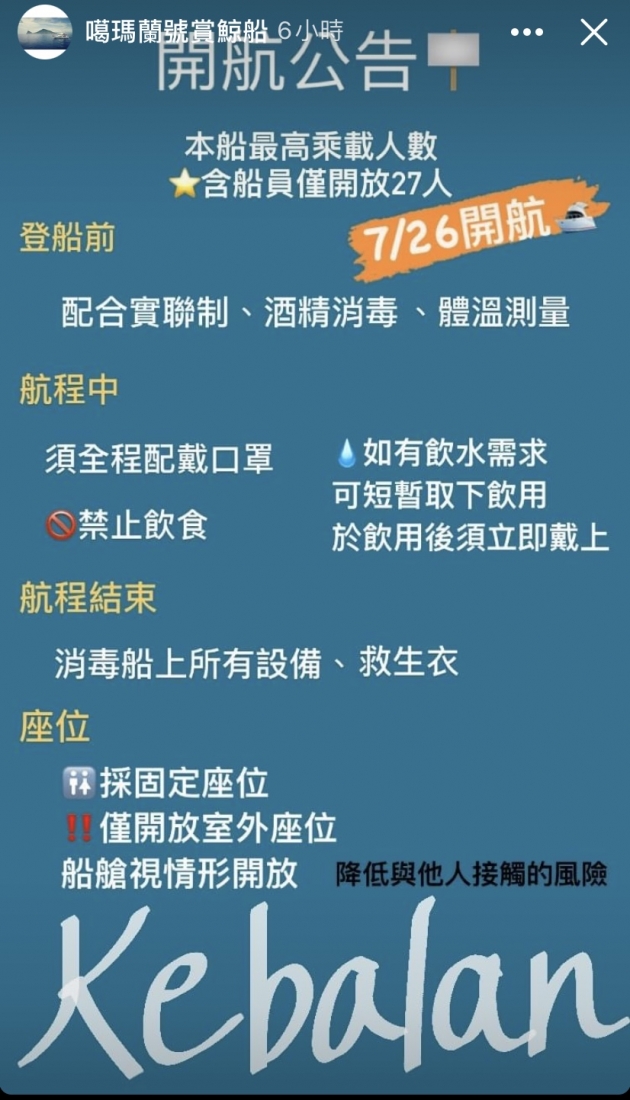630x1100 pixels.
Task: Open the story's three-dot options menu
Action: [527, 33]
